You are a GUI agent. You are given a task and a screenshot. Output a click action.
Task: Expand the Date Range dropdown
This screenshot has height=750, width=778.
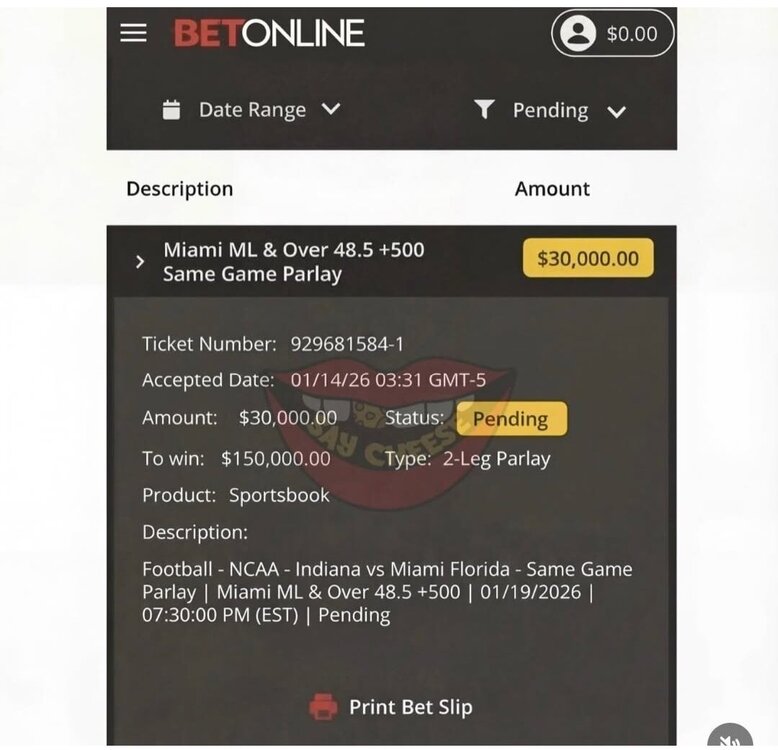tap(252, 110)
